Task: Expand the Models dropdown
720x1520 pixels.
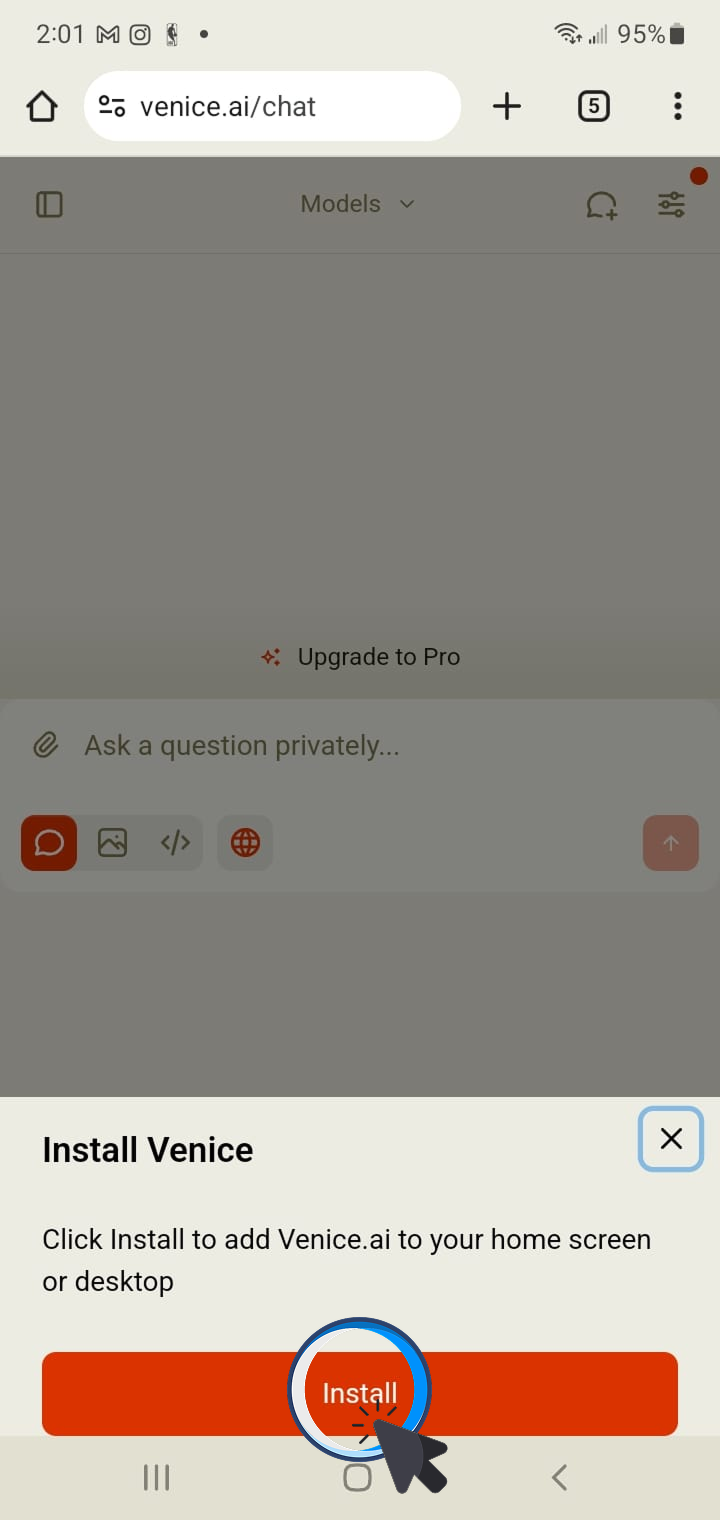Action: tap(358, 204)
